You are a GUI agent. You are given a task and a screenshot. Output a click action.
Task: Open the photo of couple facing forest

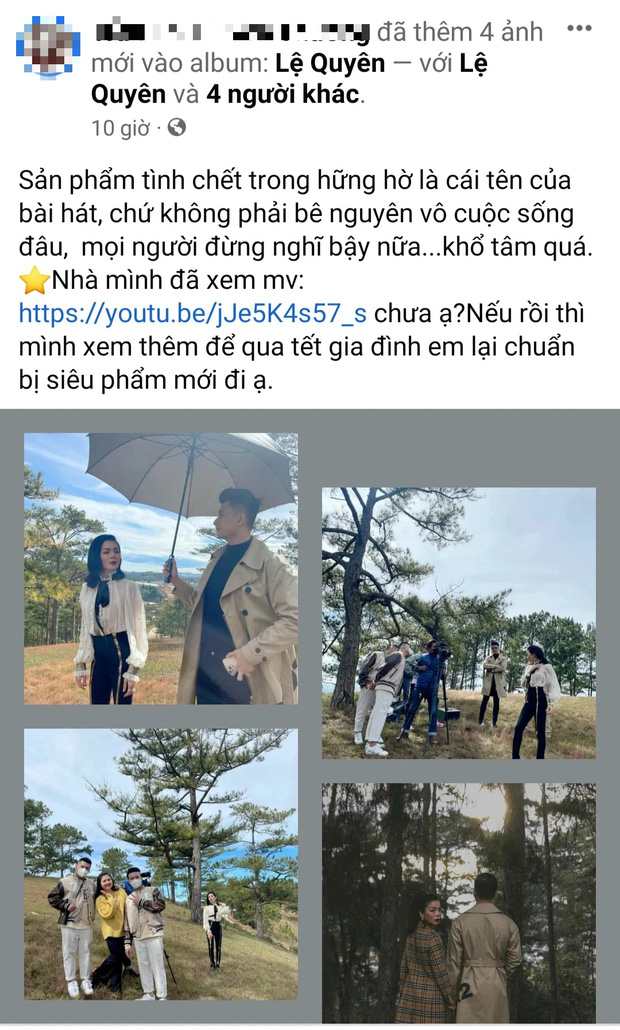458,901
